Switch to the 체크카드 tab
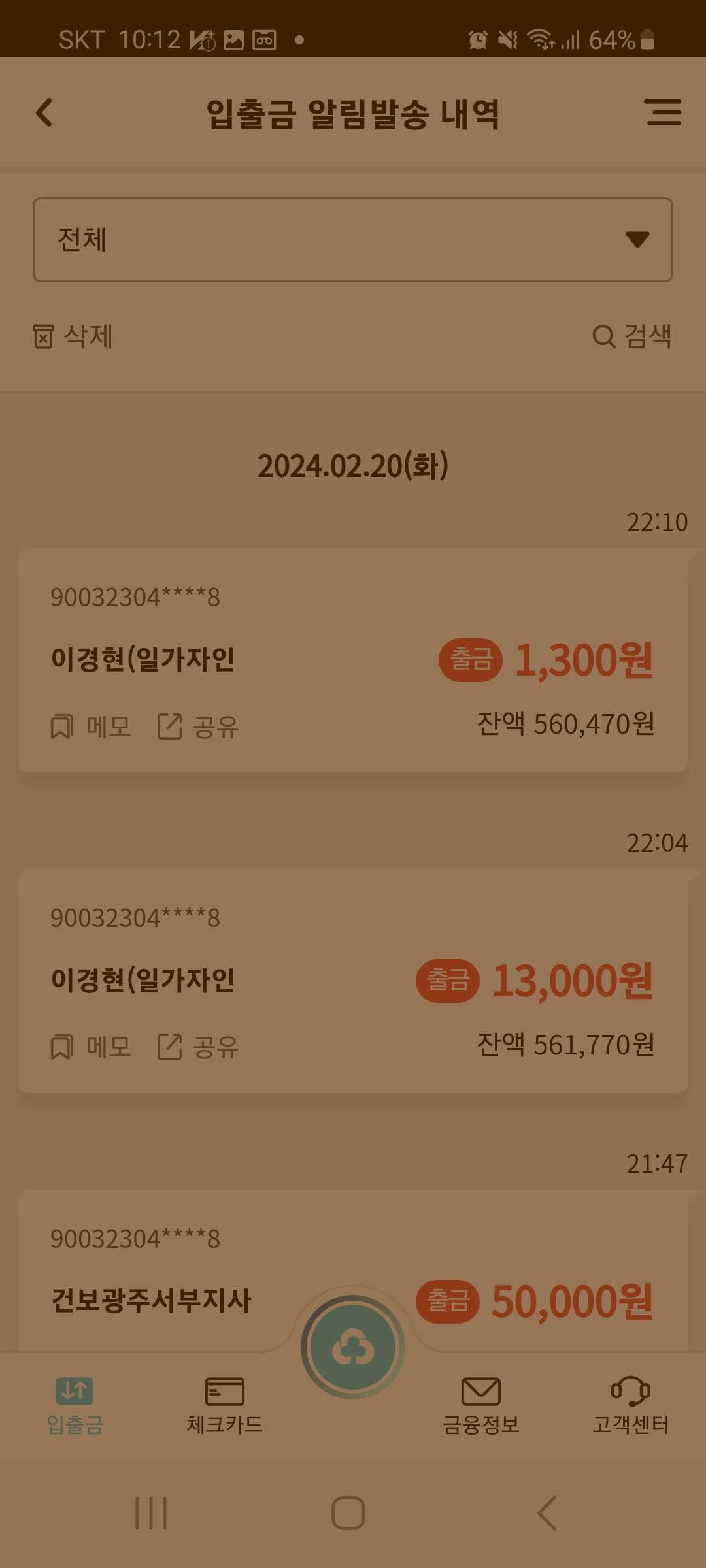The width and height of the screenshot is (706, 1568). point(224,1406)
